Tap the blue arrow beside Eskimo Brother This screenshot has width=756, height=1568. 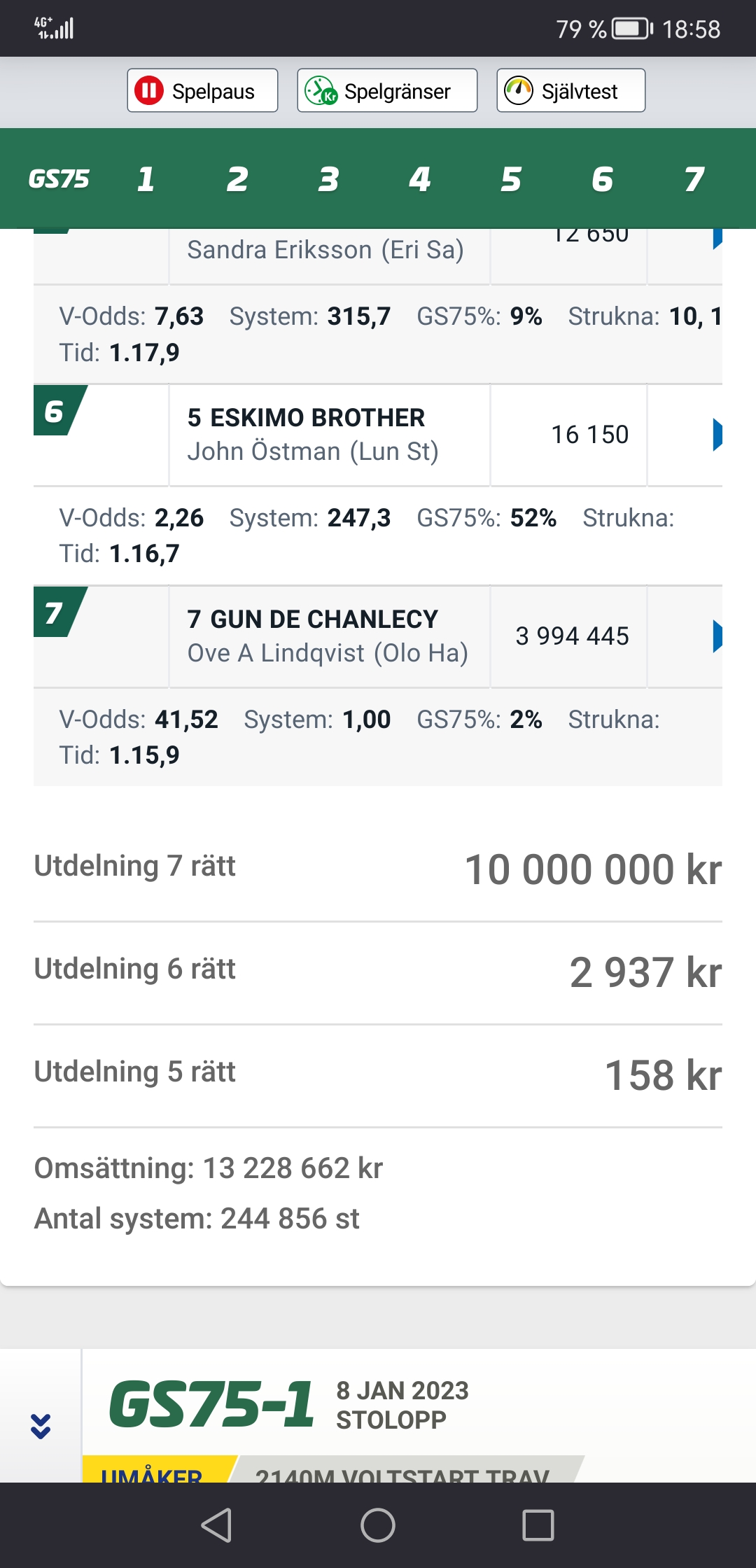tap(717, 435)
